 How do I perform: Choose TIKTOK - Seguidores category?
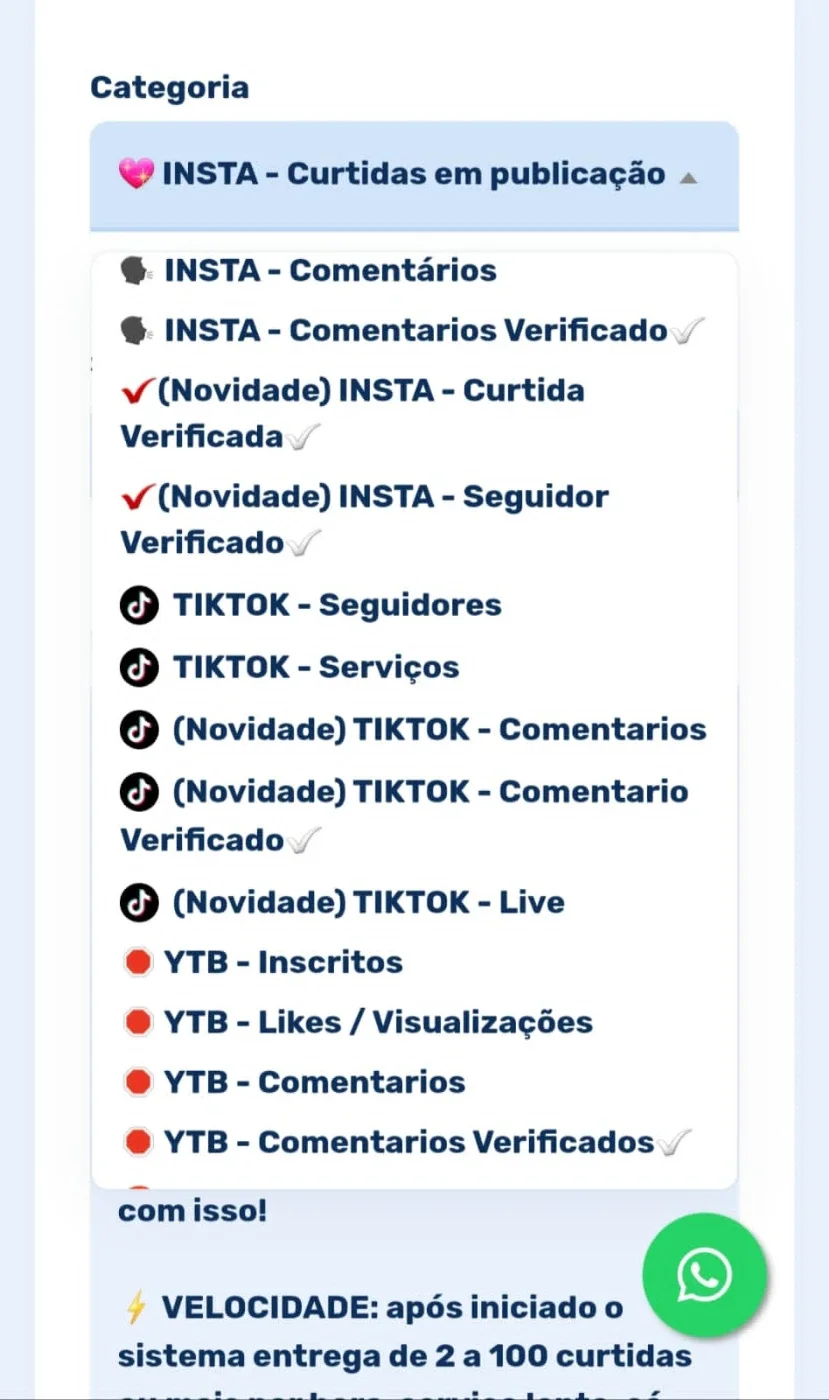(x=414, y=605)
